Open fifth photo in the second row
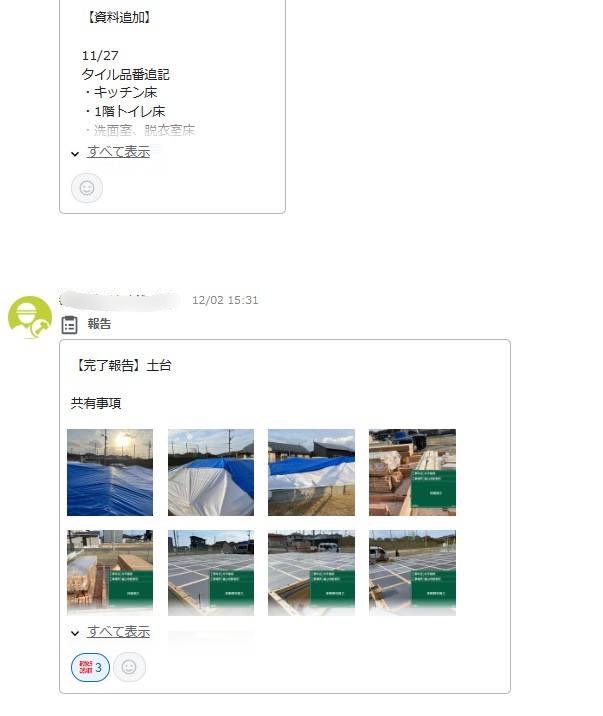This screenshot has width=603, height=716. click(110, 572)
